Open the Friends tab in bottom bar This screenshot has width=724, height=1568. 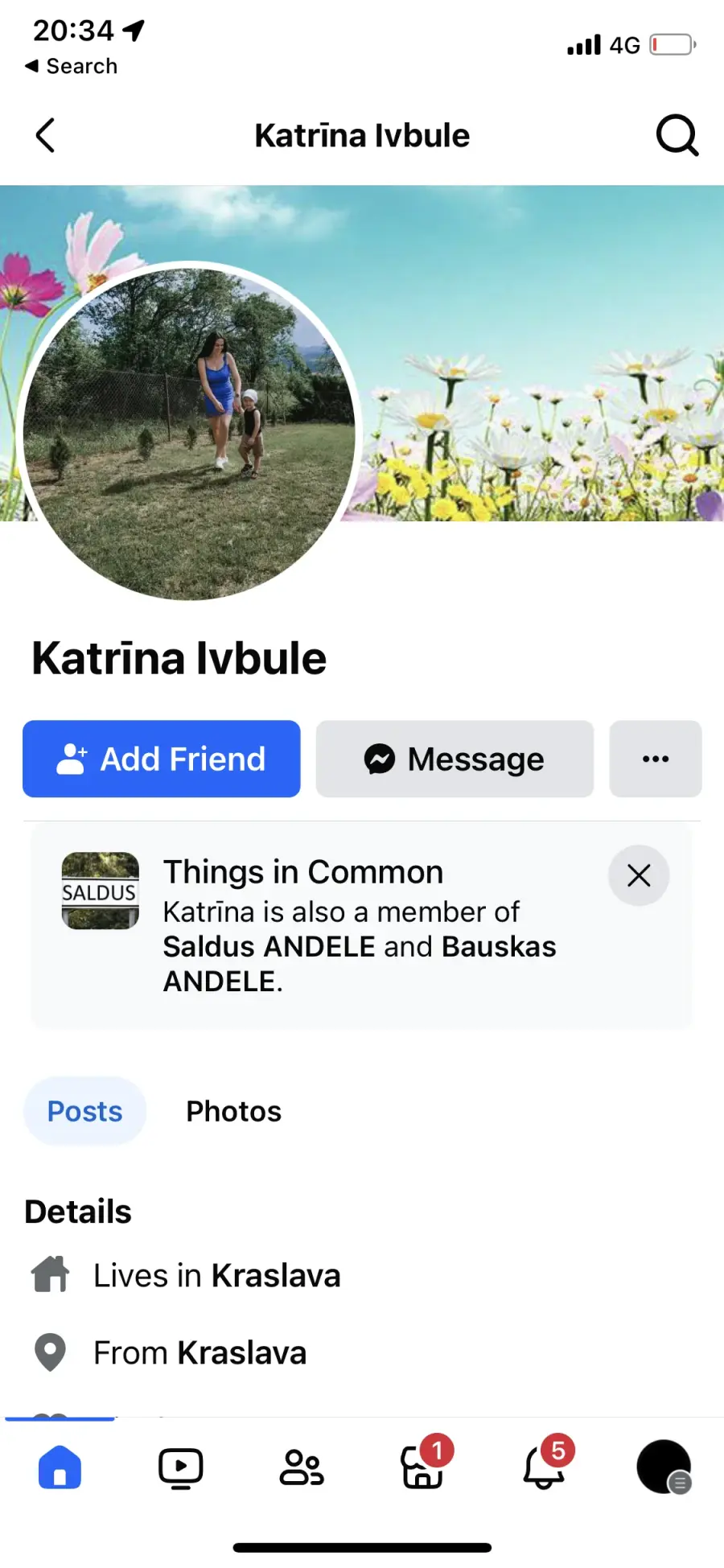pos(302,1467)
